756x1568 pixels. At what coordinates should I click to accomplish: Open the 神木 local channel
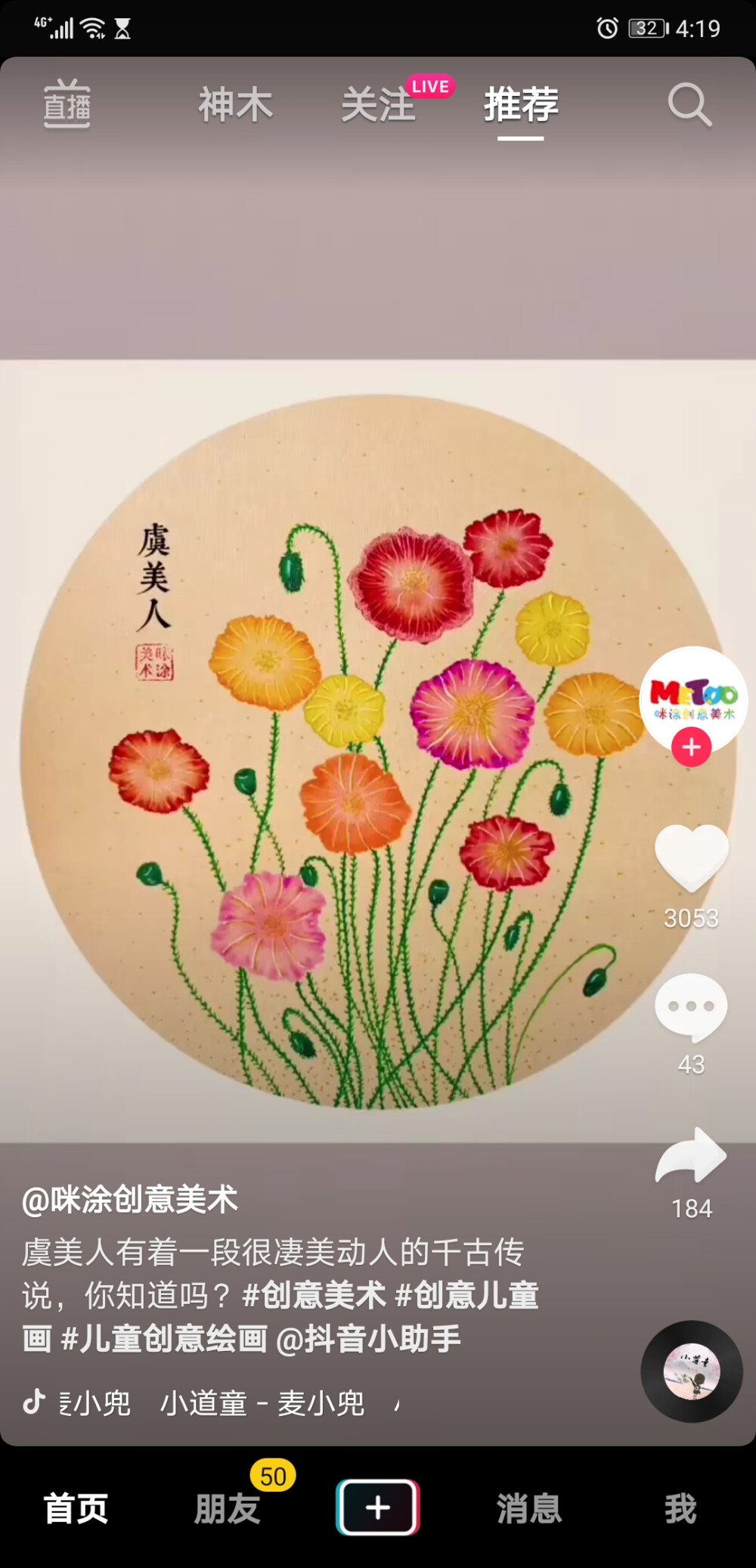tap(234, 106)
